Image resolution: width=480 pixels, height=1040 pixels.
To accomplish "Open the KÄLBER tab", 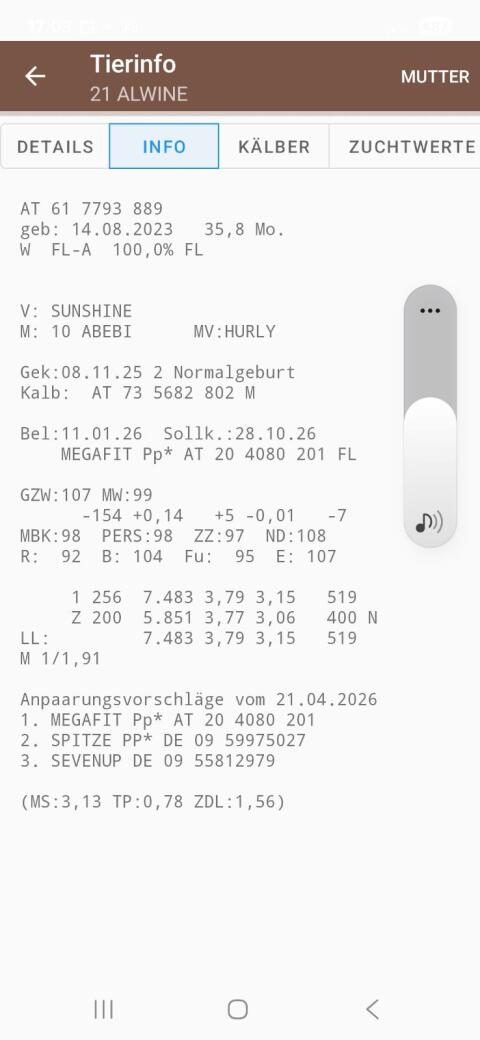I will tap(274, 146).
